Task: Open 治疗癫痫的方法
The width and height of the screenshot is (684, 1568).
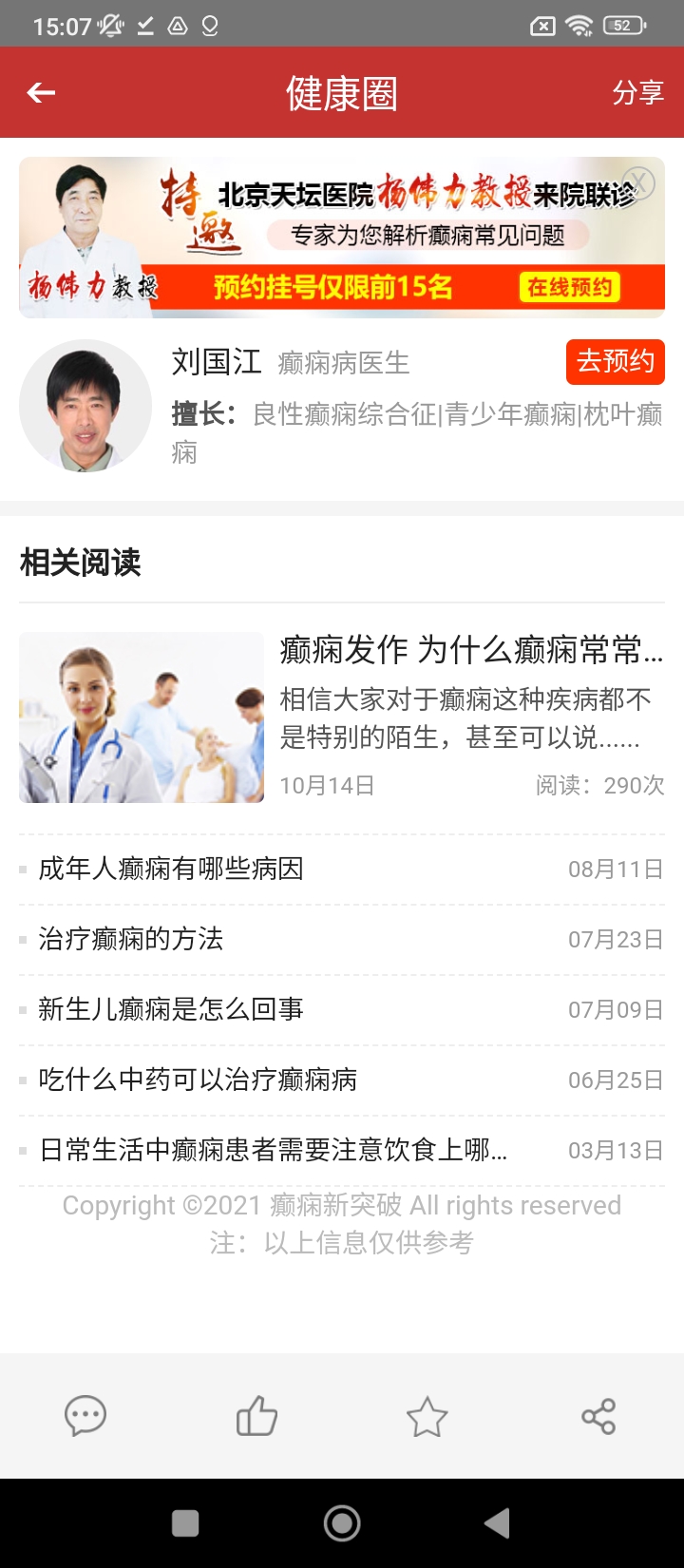Action: click(131, 939)
